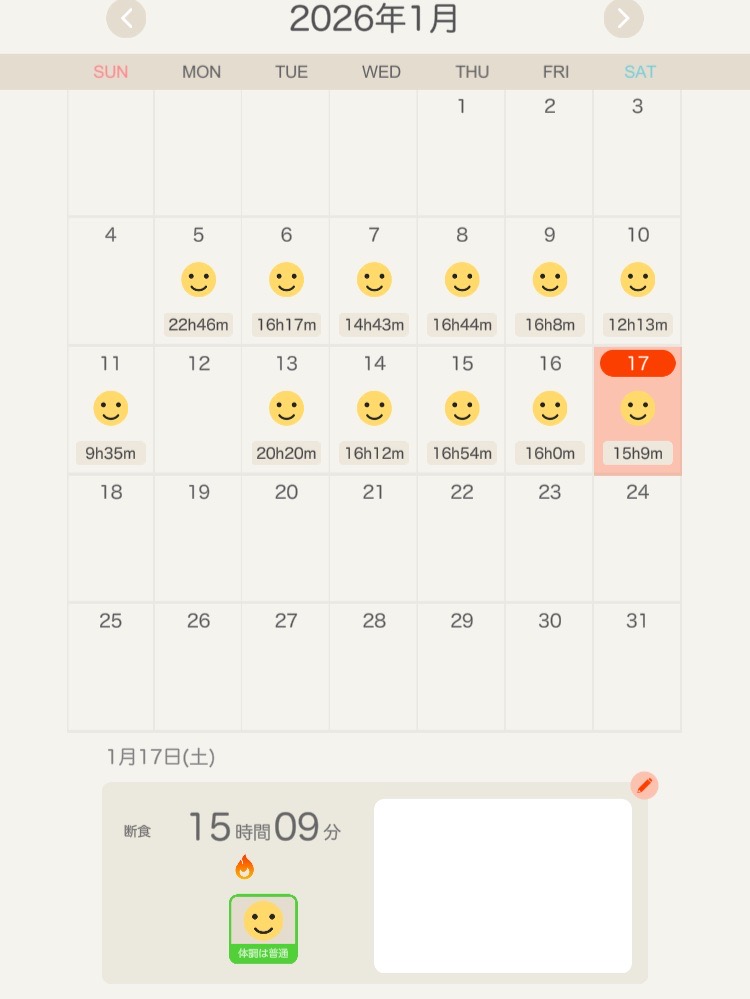
Task: Select the highlighted date January 17
Action: click(637, 410)
